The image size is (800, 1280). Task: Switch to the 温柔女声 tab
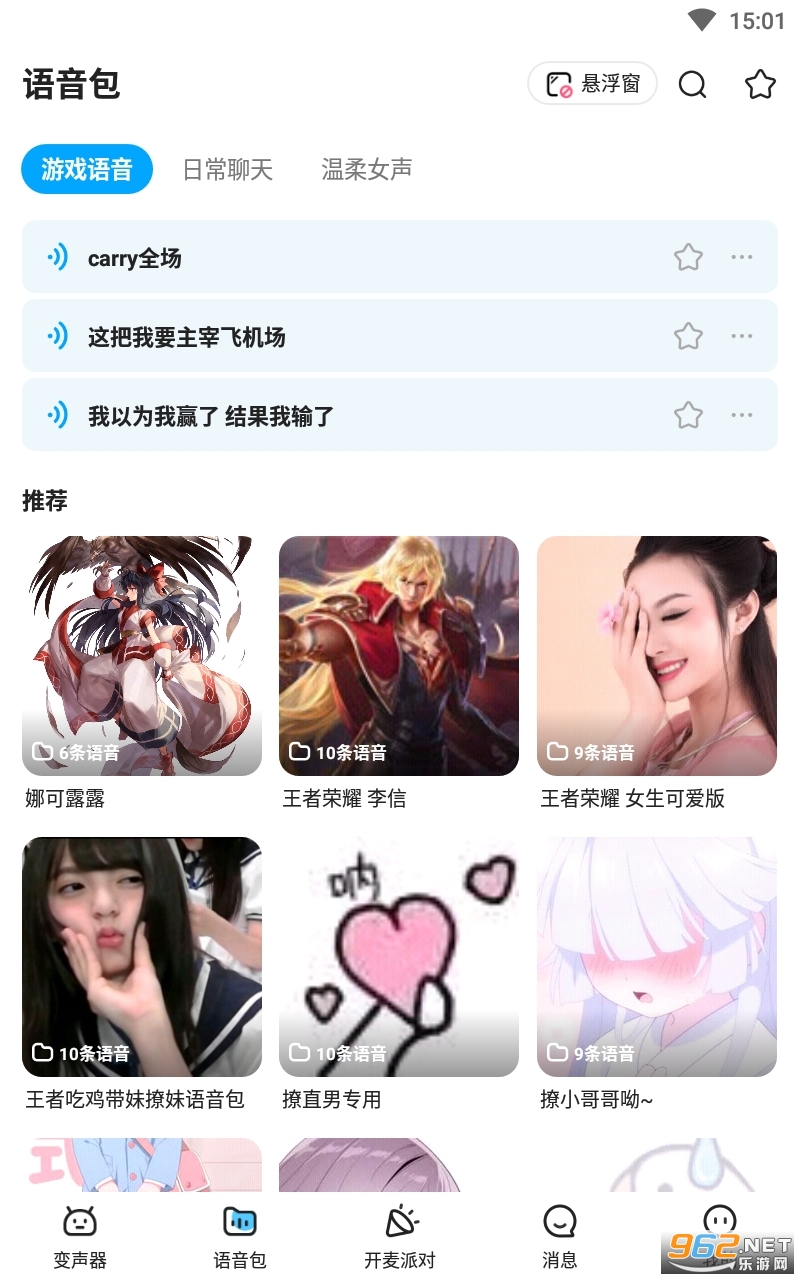point(366,169)
